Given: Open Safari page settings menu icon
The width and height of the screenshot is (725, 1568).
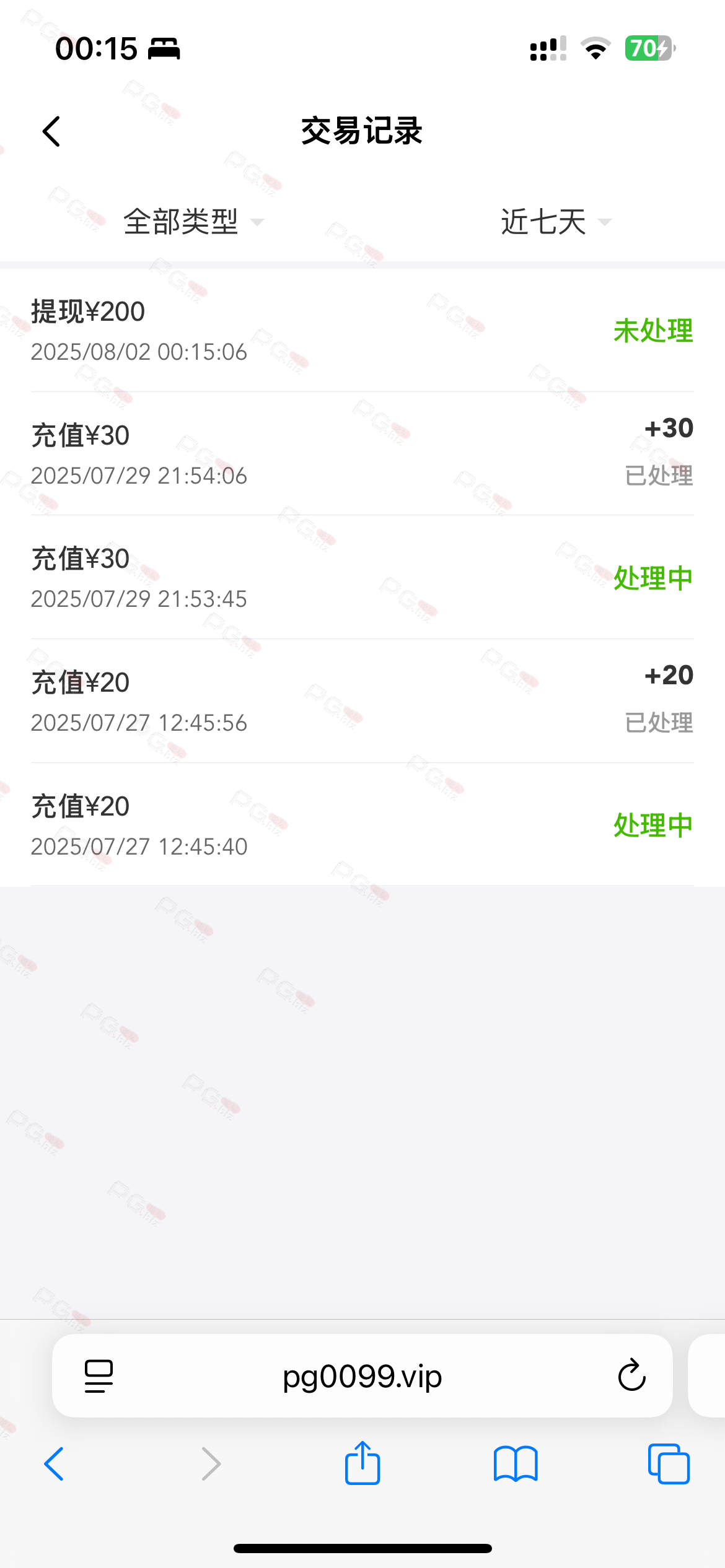Looking at the screenshot, I should [x=99, y=1376].
